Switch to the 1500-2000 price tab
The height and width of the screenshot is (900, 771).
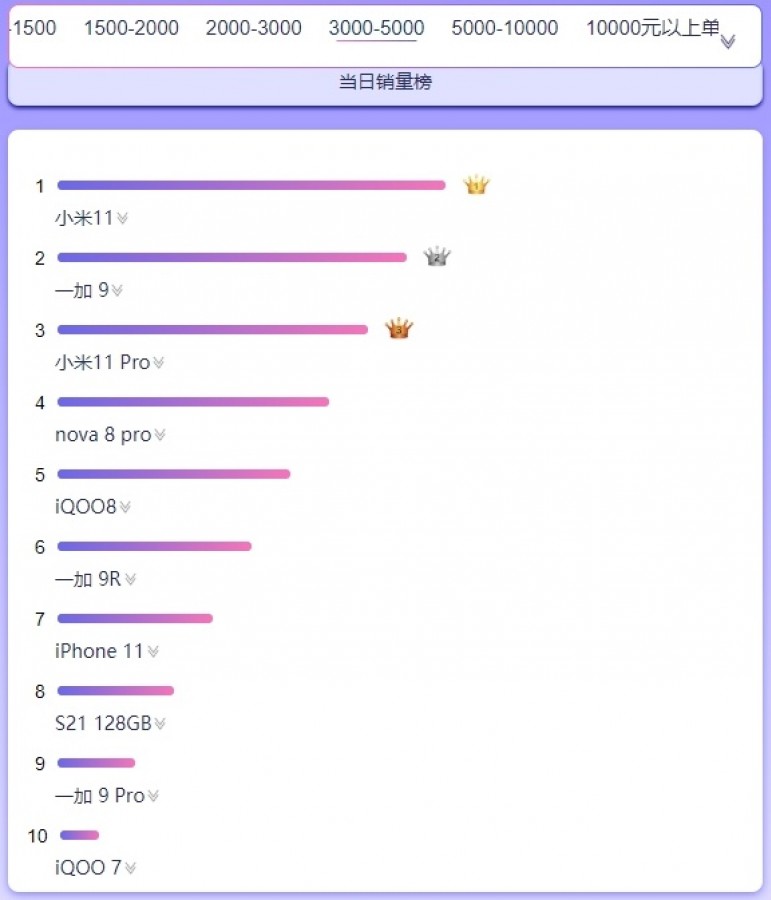(131, 28)
